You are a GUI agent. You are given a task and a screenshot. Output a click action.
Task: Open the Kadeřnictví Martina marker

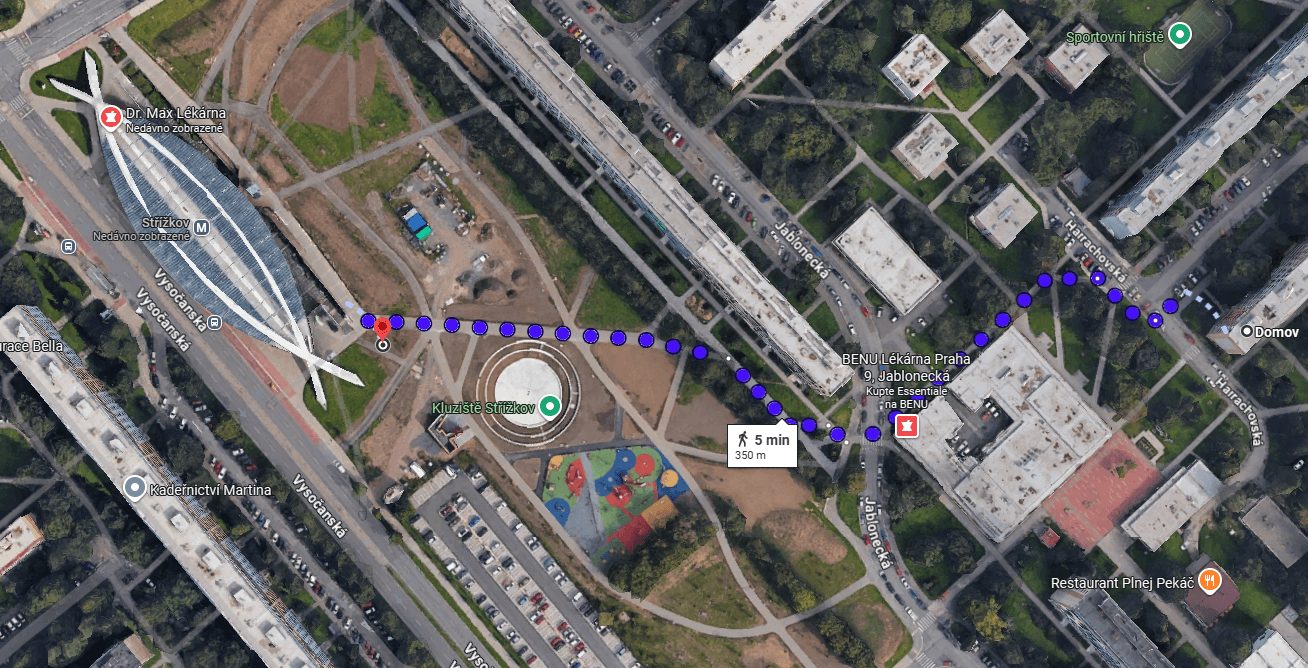click(x=135, y=488)
